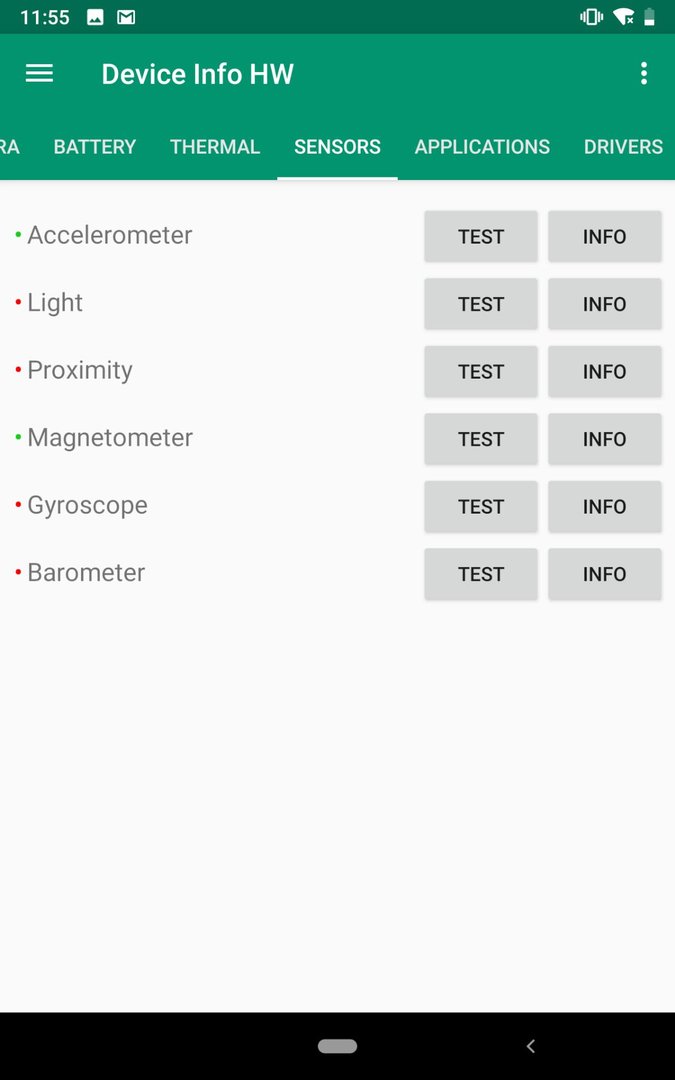The width and height of the screenshot is (675, 1080).
Task: Test the Accelerometer sensor
Action: tap(481, 236)
